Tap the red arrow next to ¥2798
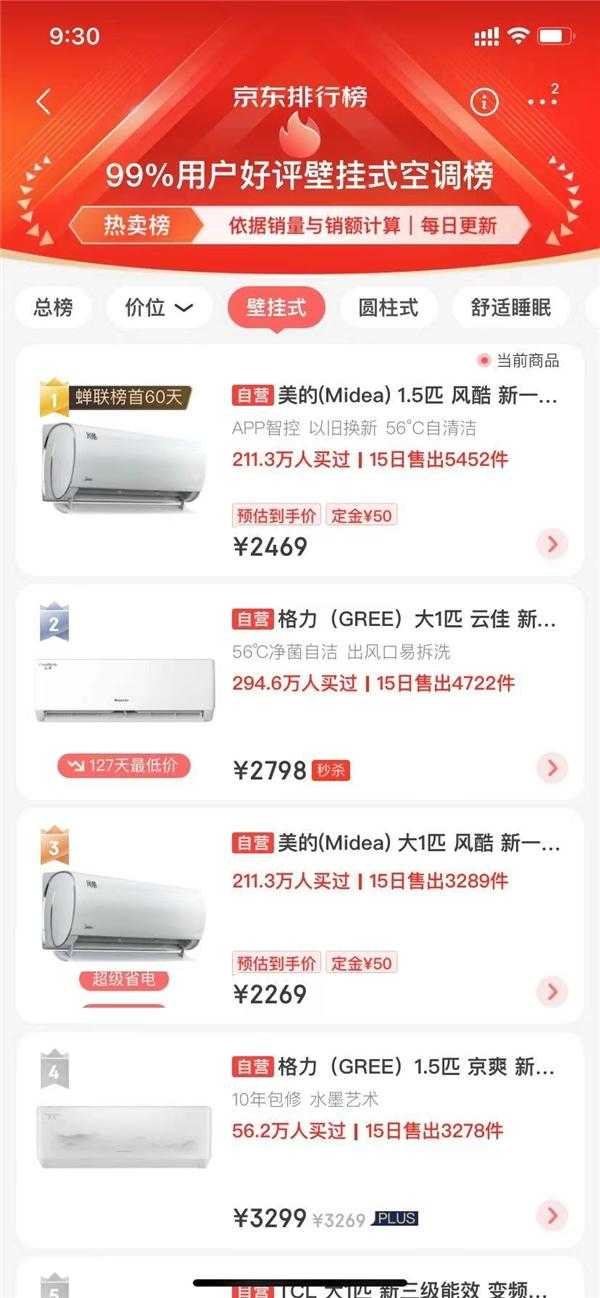The image size is (600, 1298). click(x=552, y=768)
